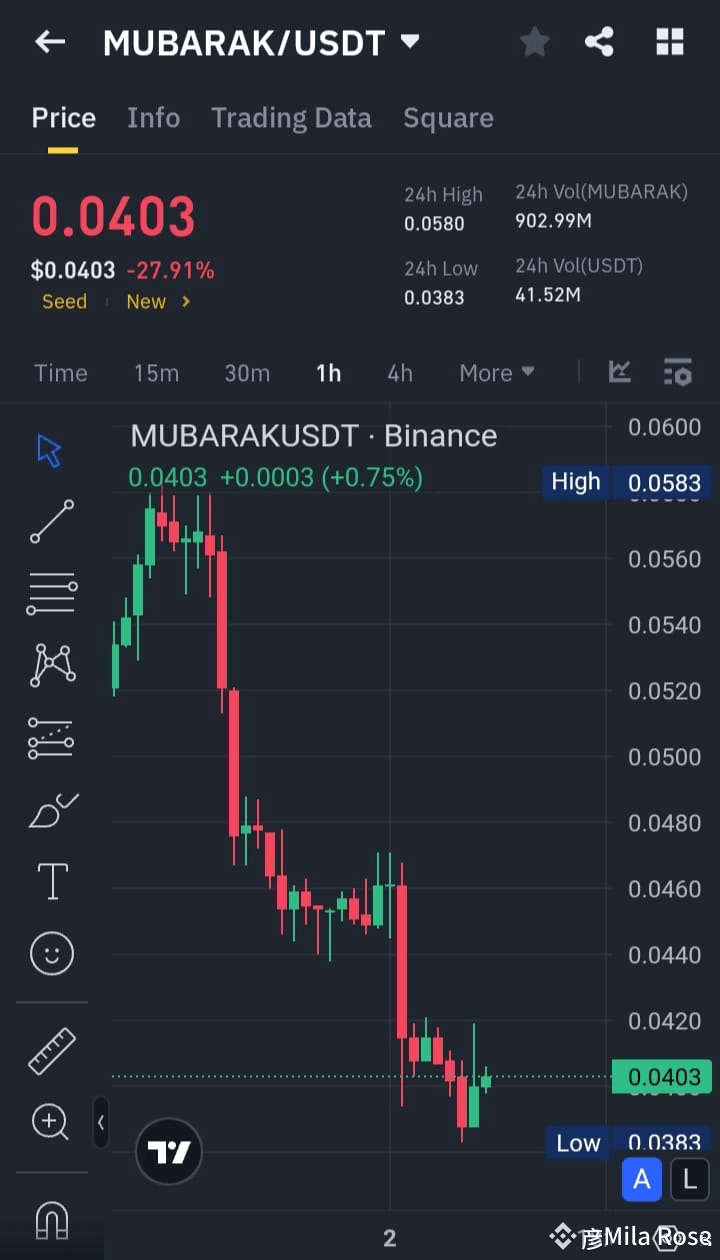Image resolution: width=720 pixels, height=1260 pixels.
Task: Open the emoji annotation tool
Action: pyautogui.click(x=50, y=953)
